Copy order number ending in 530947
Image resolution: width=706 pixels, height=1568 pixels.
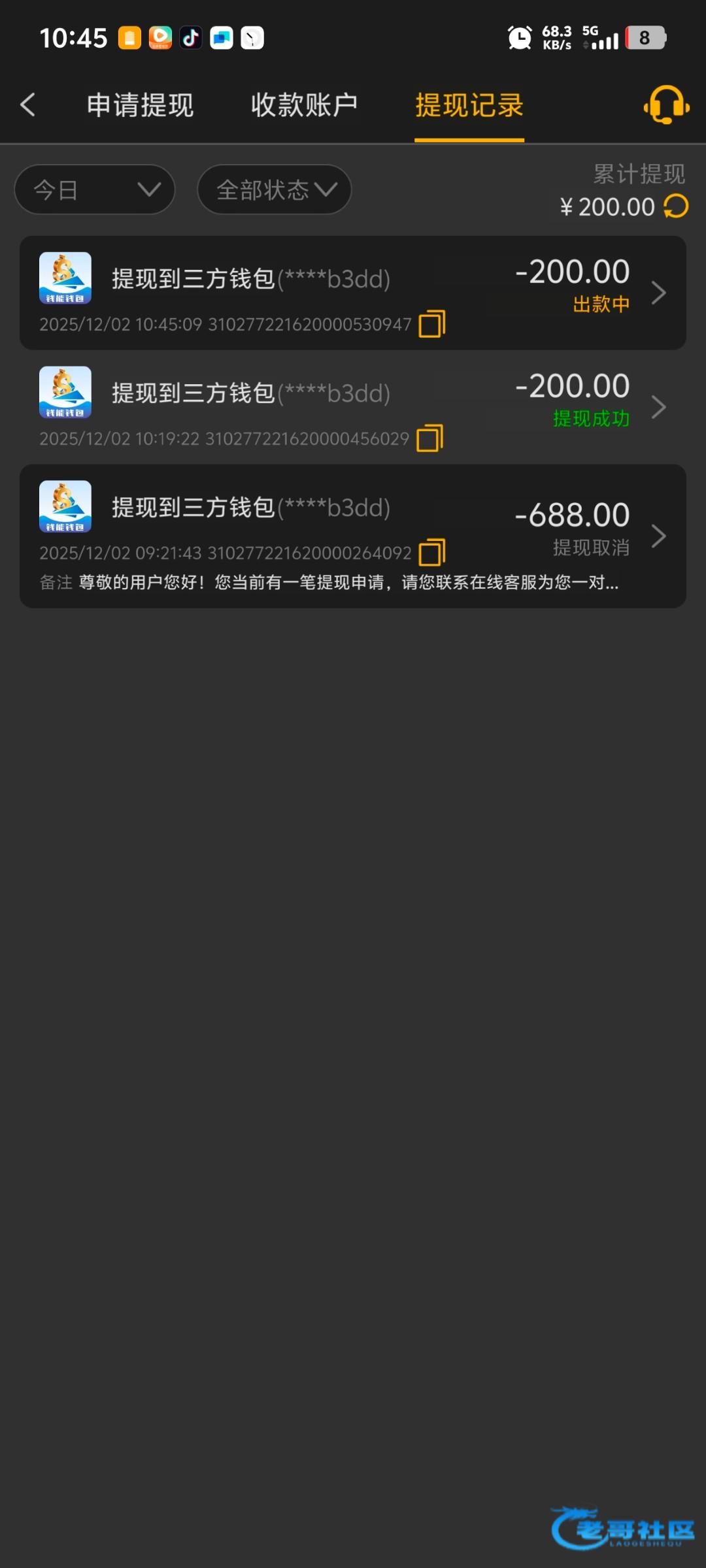click(x=432, y=324)
